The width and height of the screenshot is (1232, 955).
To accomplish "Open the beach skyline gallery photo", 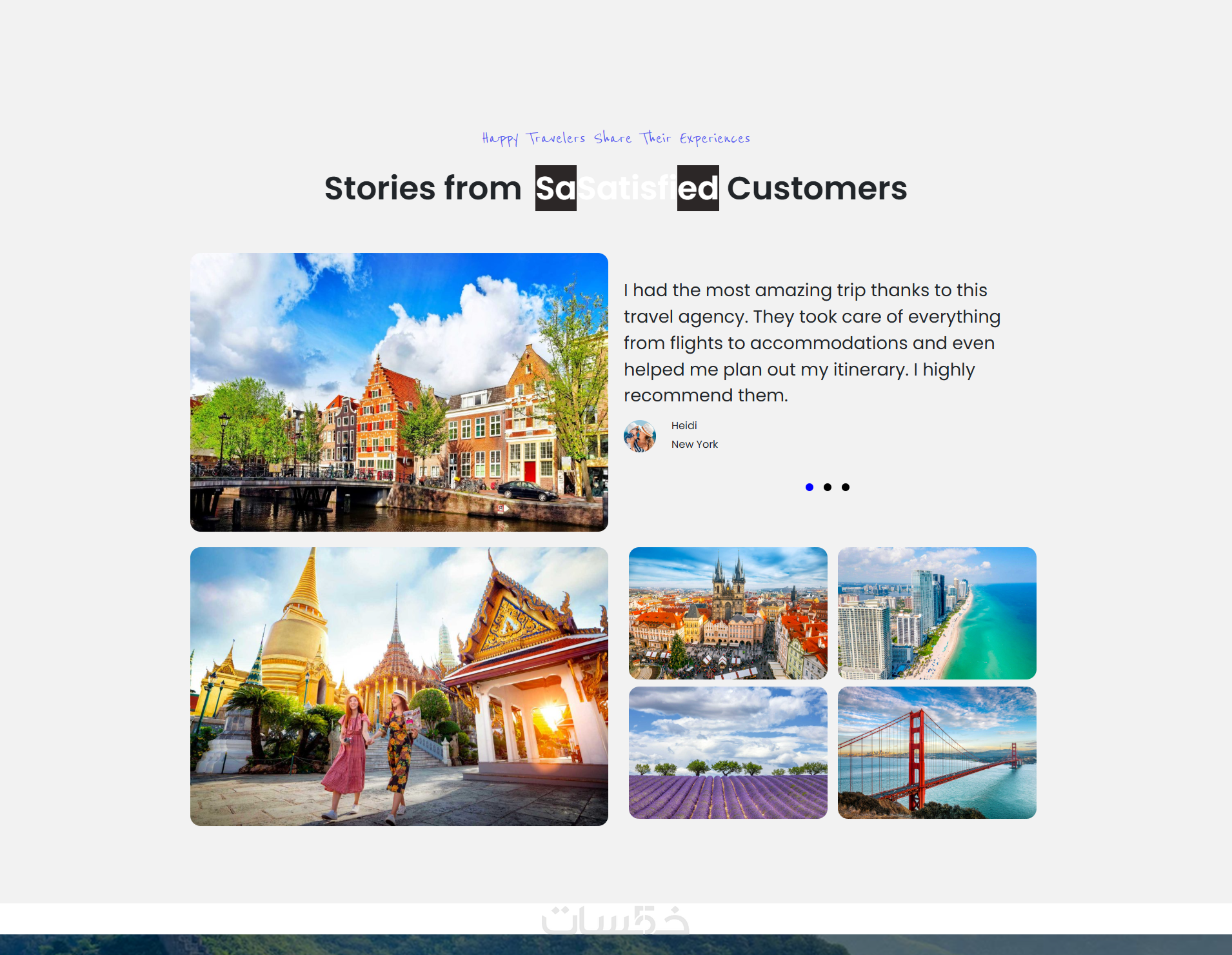I will pyautogui.click(x=937, y=613).
